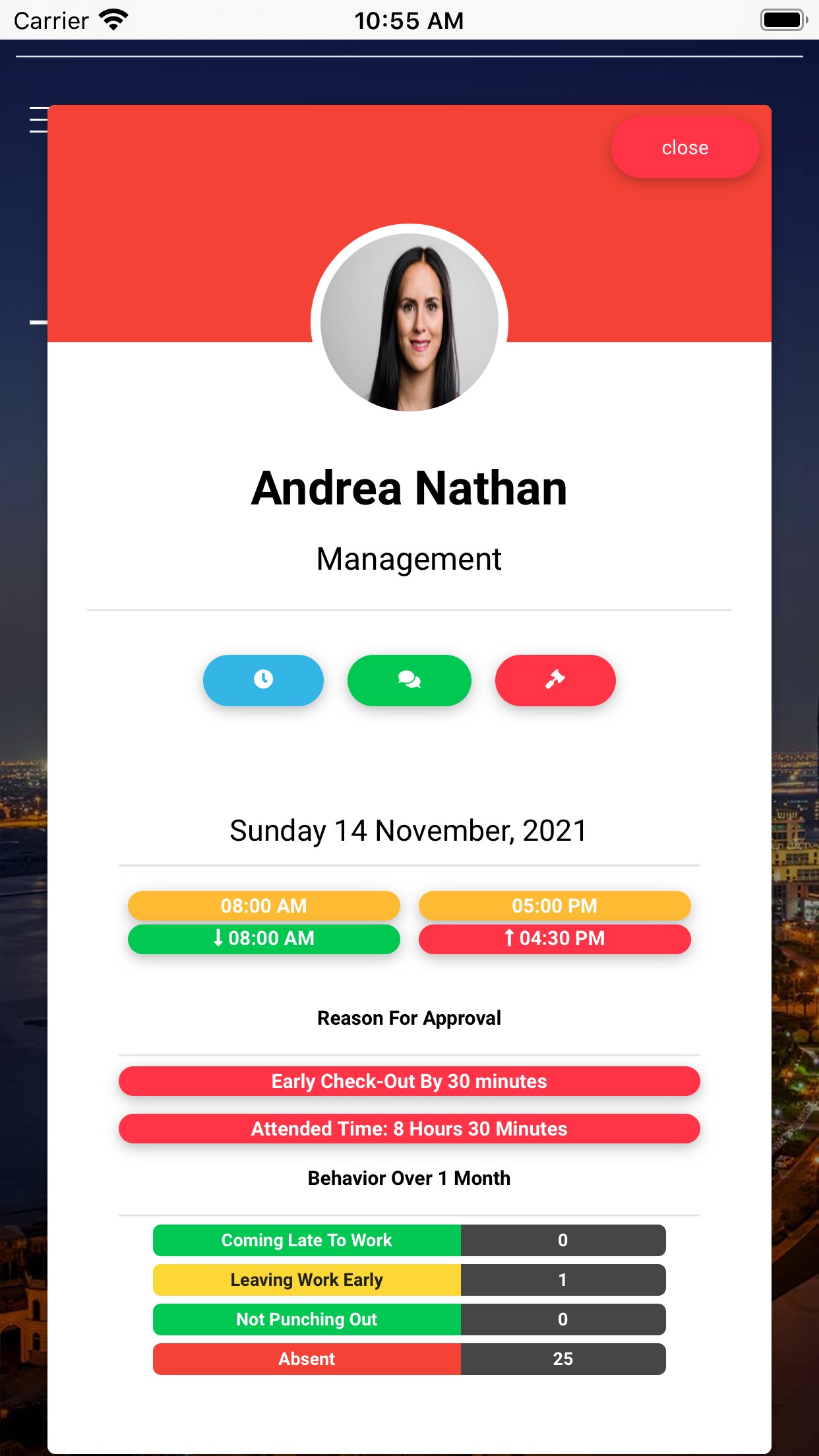Tap the blue clock button
Image resolution: width=819 pixels, height=1456 pixels.
coord(263,680)
